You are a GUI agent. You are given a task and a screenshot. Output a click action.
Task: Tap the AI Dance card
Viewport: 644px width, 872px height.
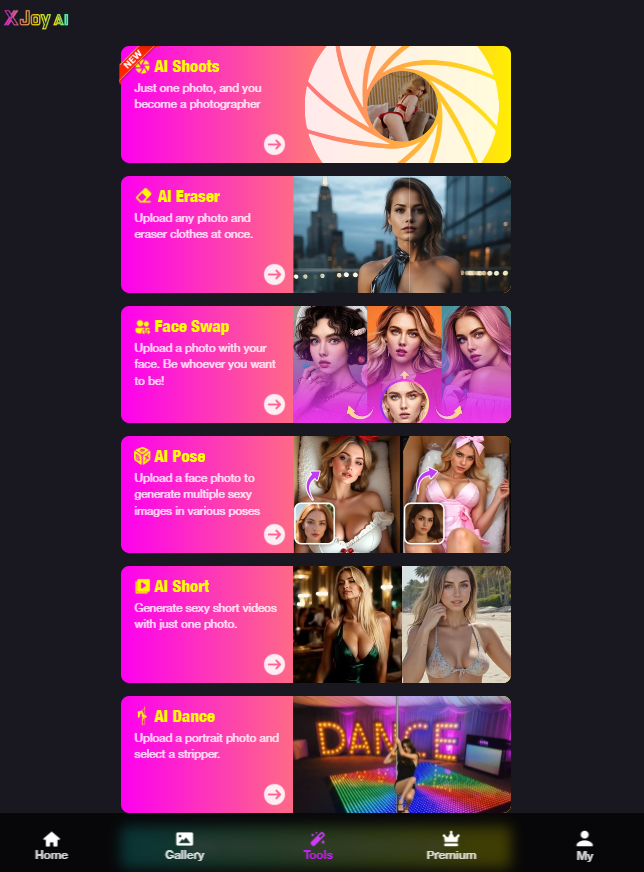pos(315,754)
